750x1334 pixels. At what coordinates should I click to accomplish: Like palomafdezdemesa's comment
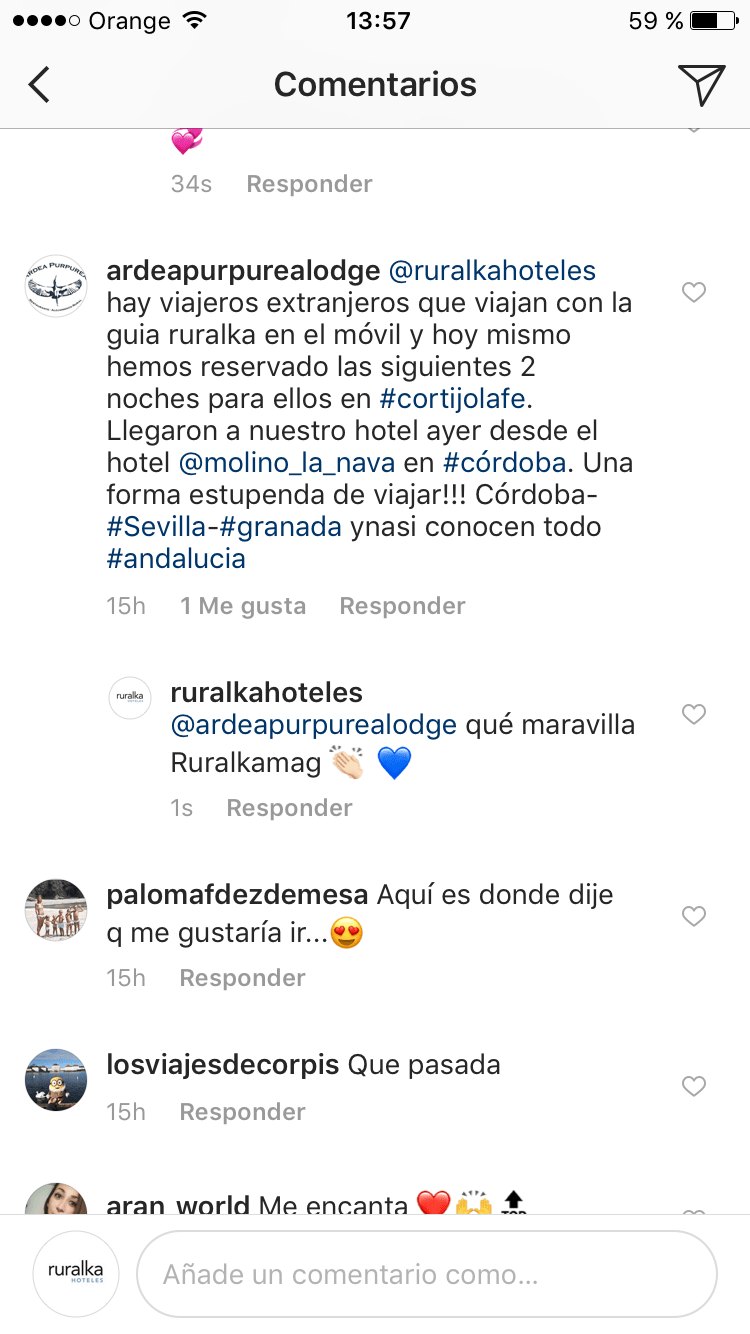693,916
